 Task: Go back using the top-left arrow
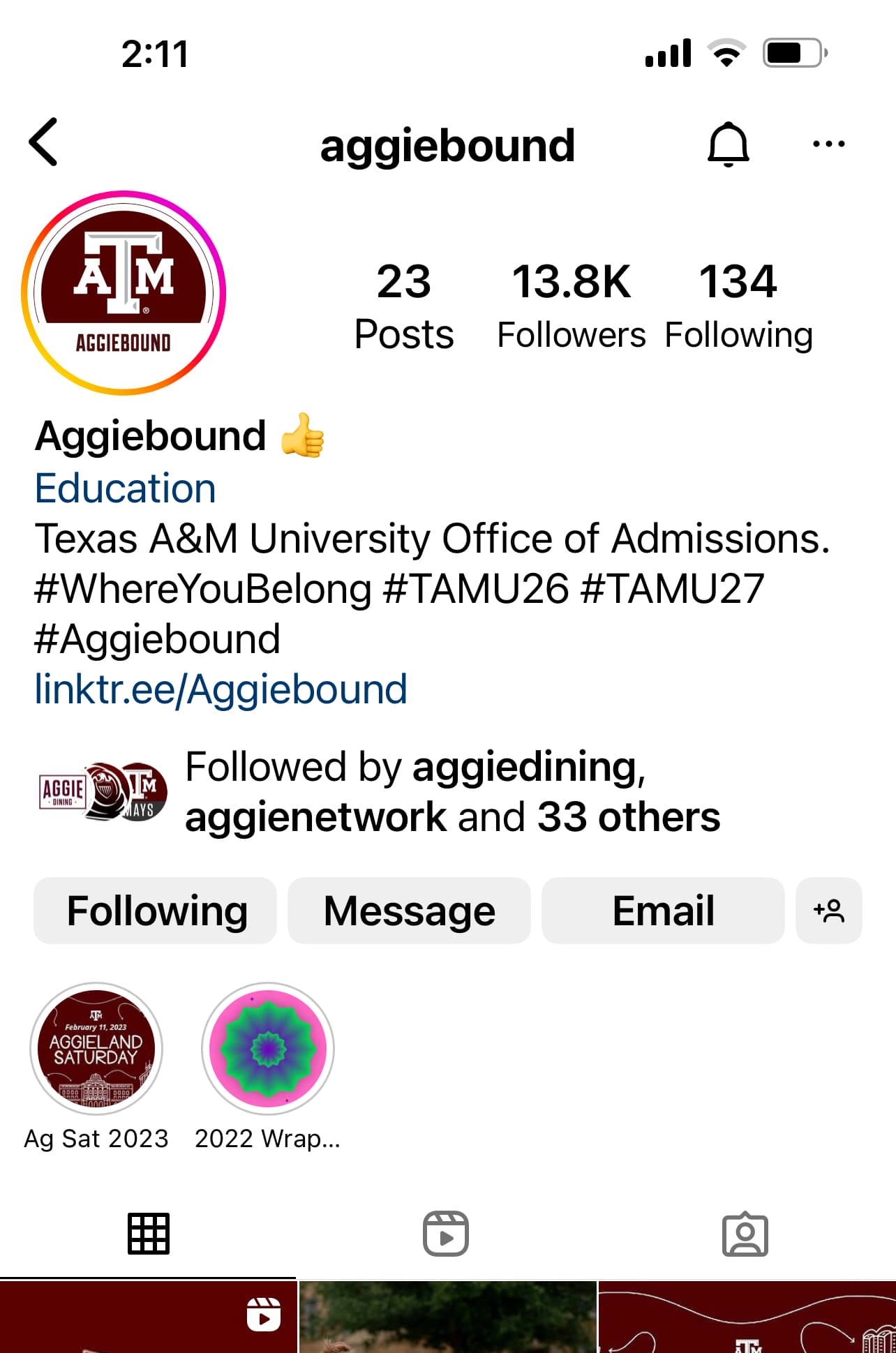[x=43, y=142]
